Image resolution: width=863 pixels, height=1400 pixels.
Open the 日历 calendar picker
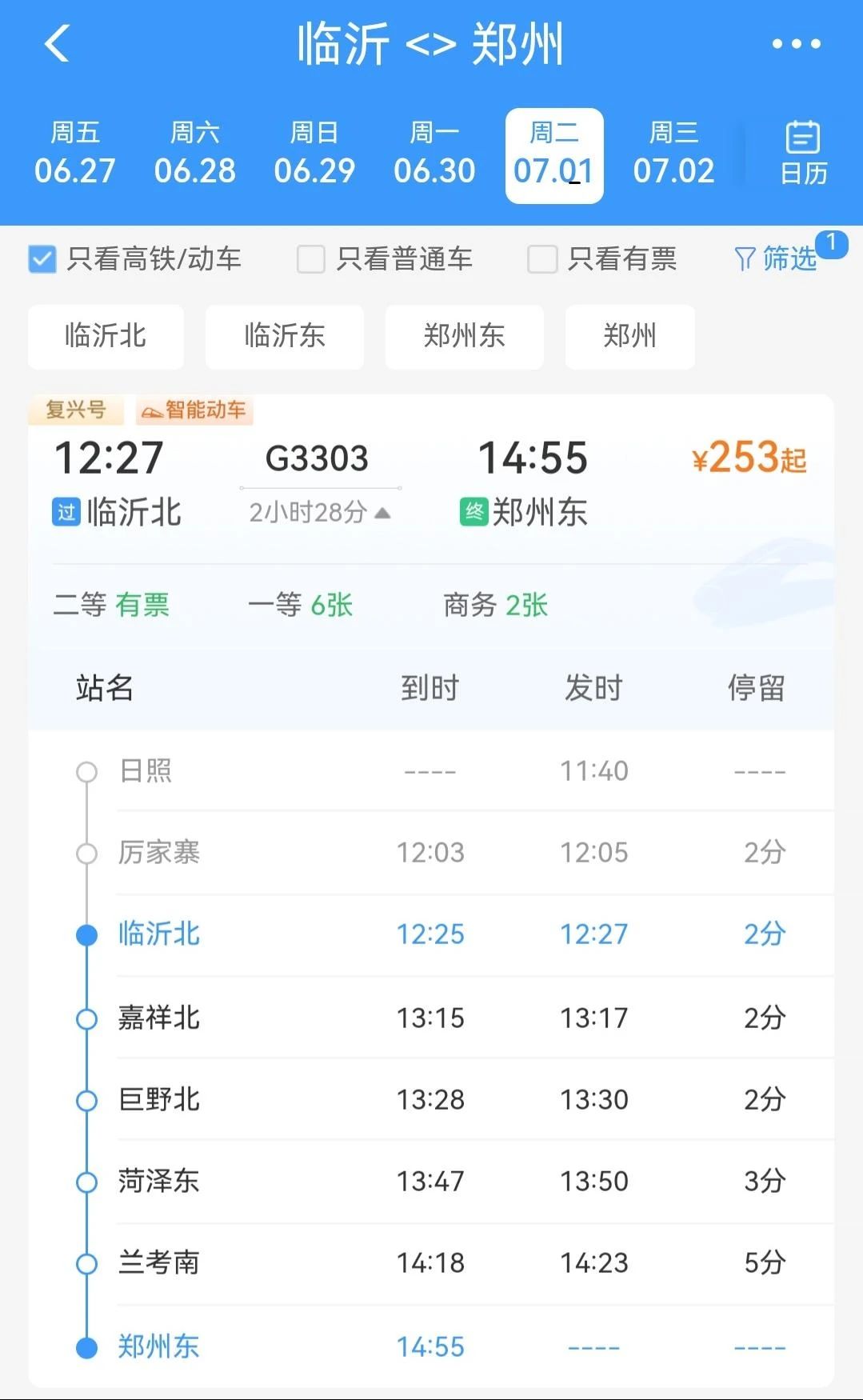(x=803, y=154)
